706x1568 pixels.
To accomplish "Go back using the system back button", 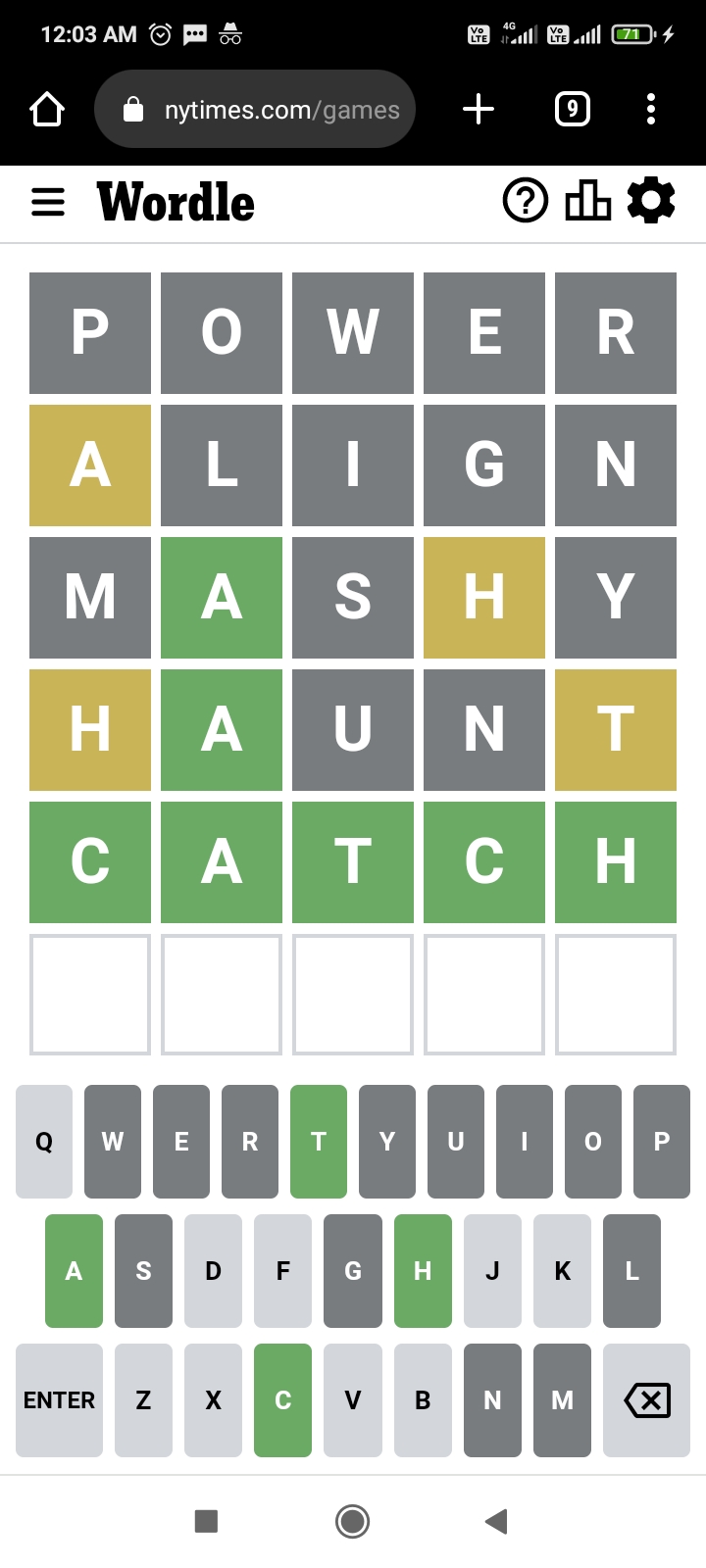I will click(x=496, y=1521).
